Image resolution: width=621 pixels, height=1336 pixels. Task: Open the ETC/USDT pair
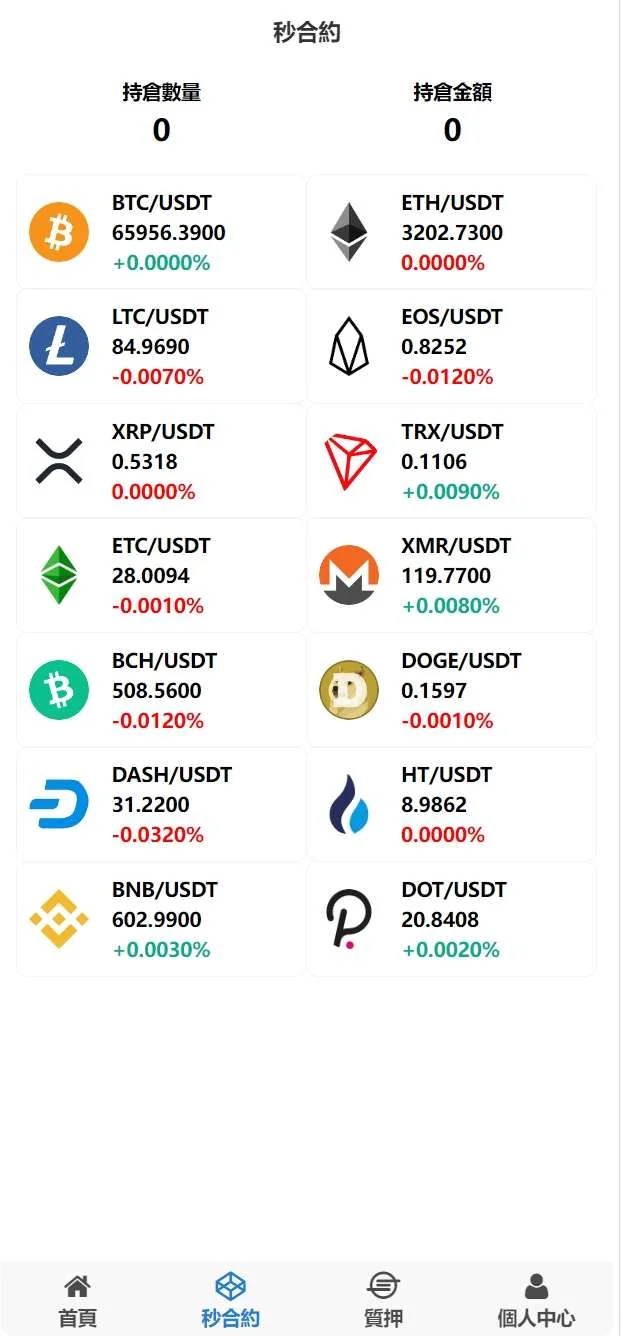tap(161, 575)
